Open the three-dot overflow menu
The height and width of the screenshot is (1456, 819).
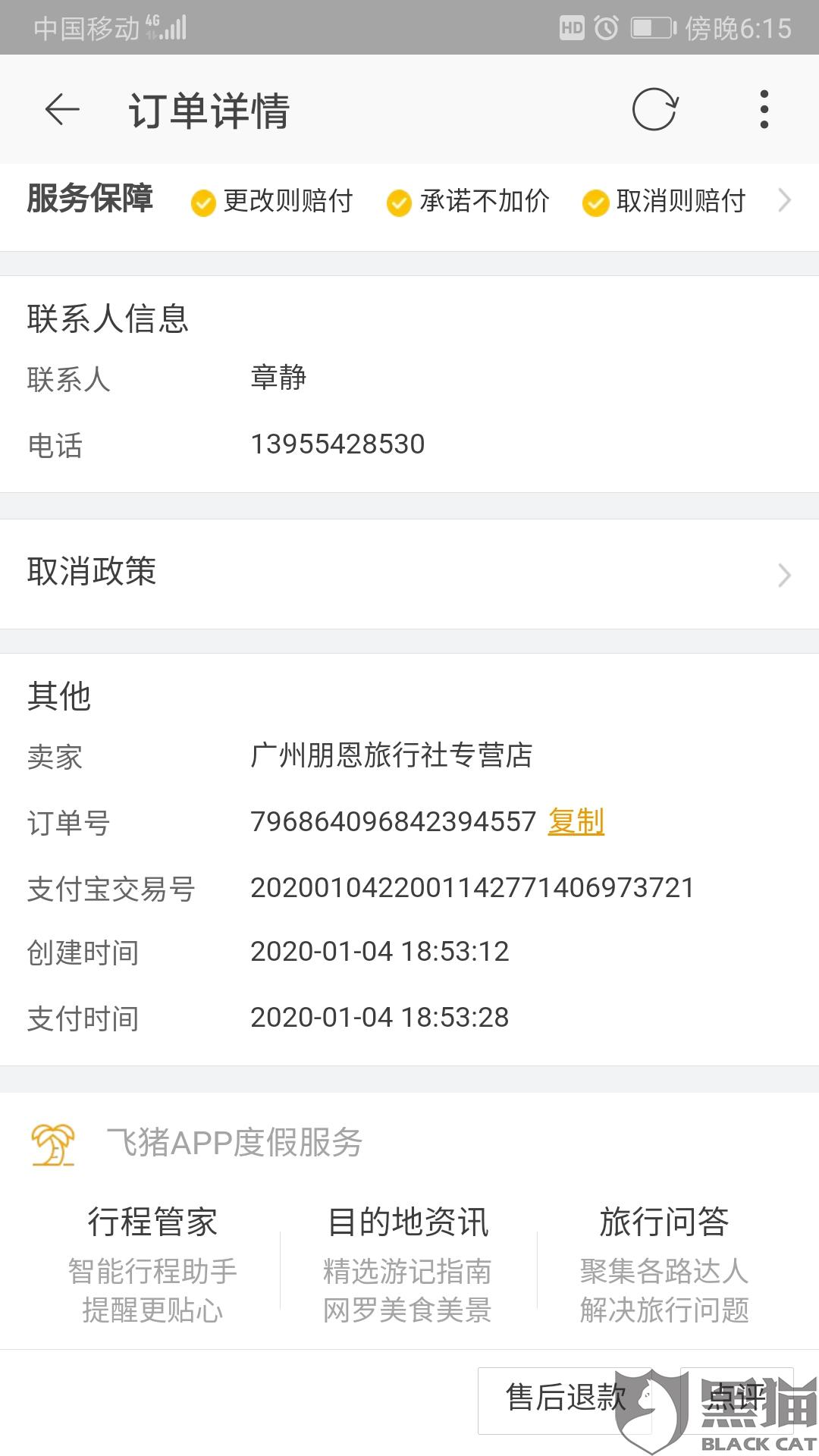(764, 109)
